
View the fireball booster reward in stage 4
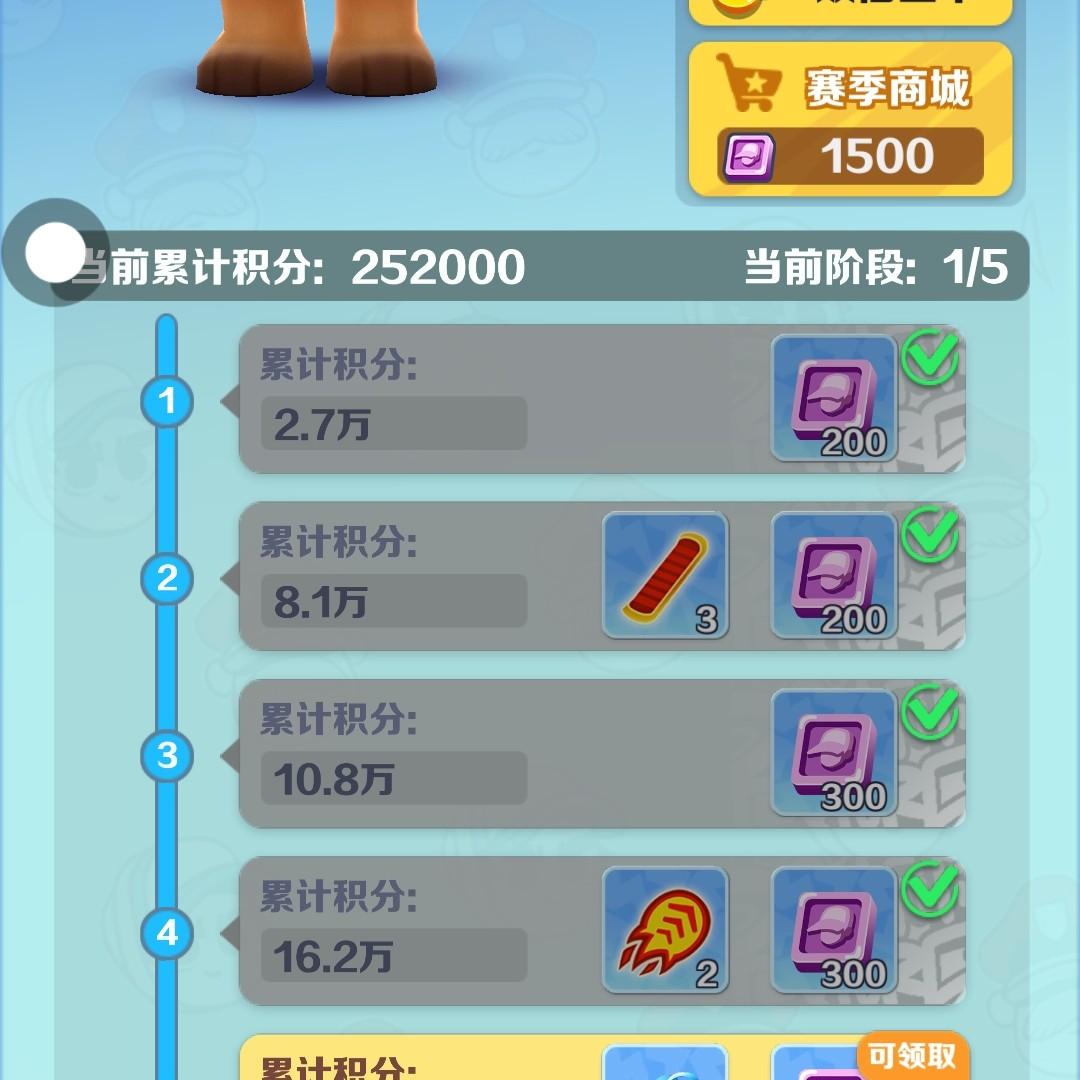click(x=665, y=930)
